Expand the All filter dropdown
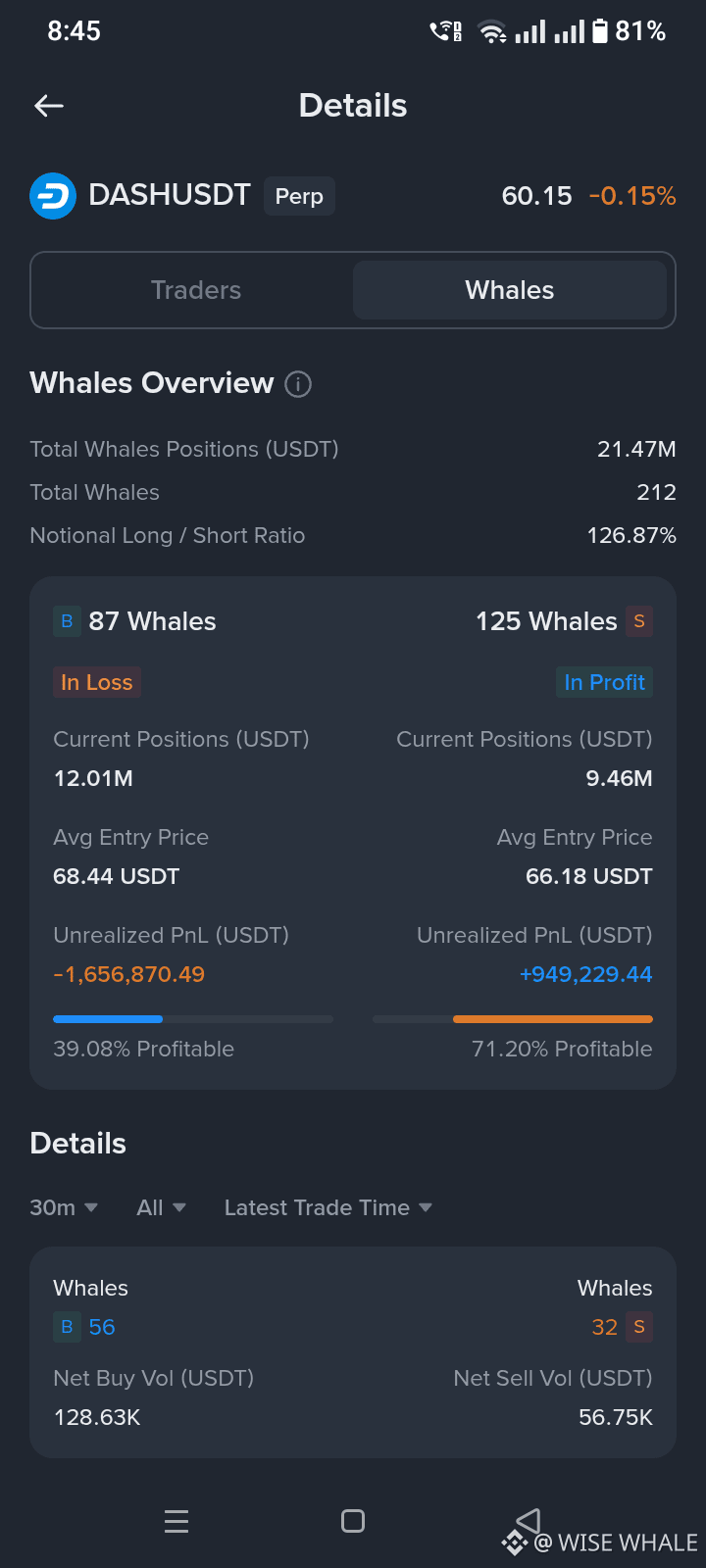Viewport: 706px width, 1568px height. coord(160,1207)
